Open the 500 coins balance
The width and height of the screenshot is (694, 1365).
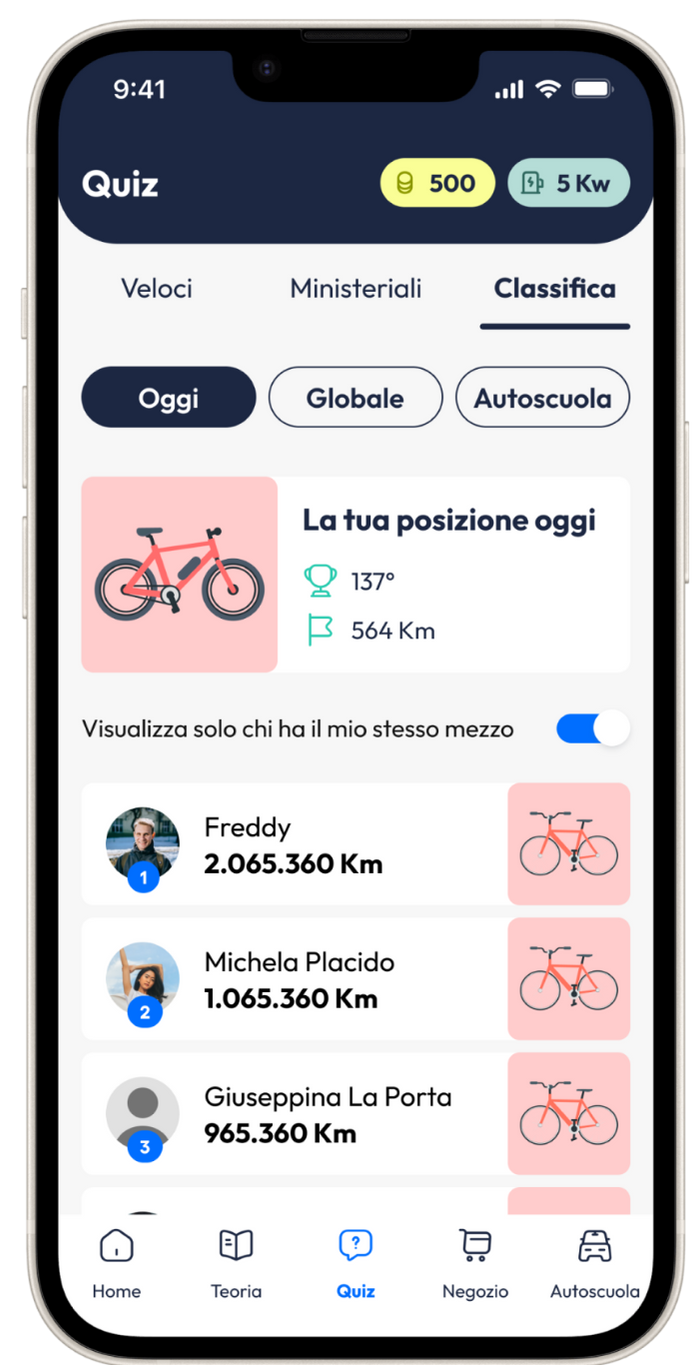pos(437,183)
